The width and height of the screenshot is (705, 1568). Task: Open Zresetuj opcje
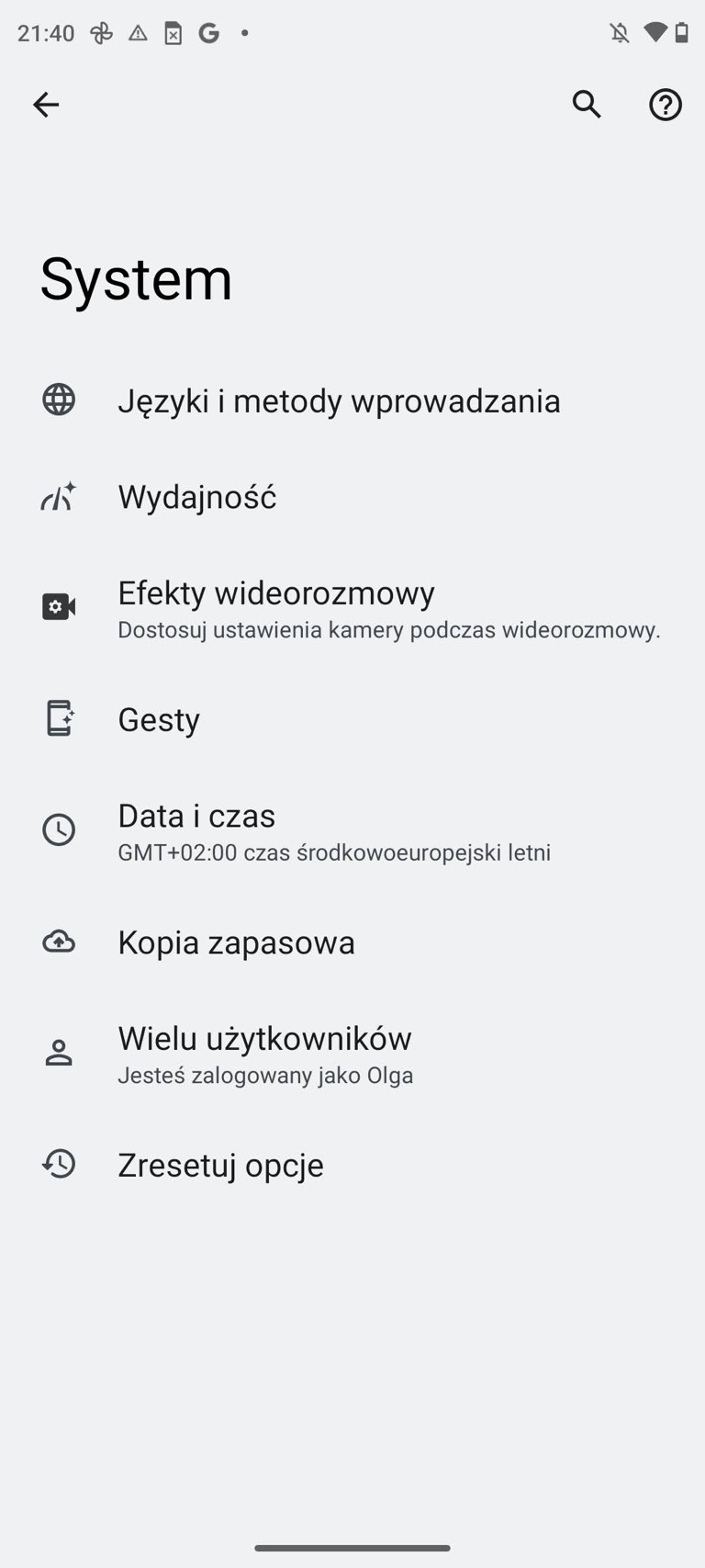coord(352,1165)
